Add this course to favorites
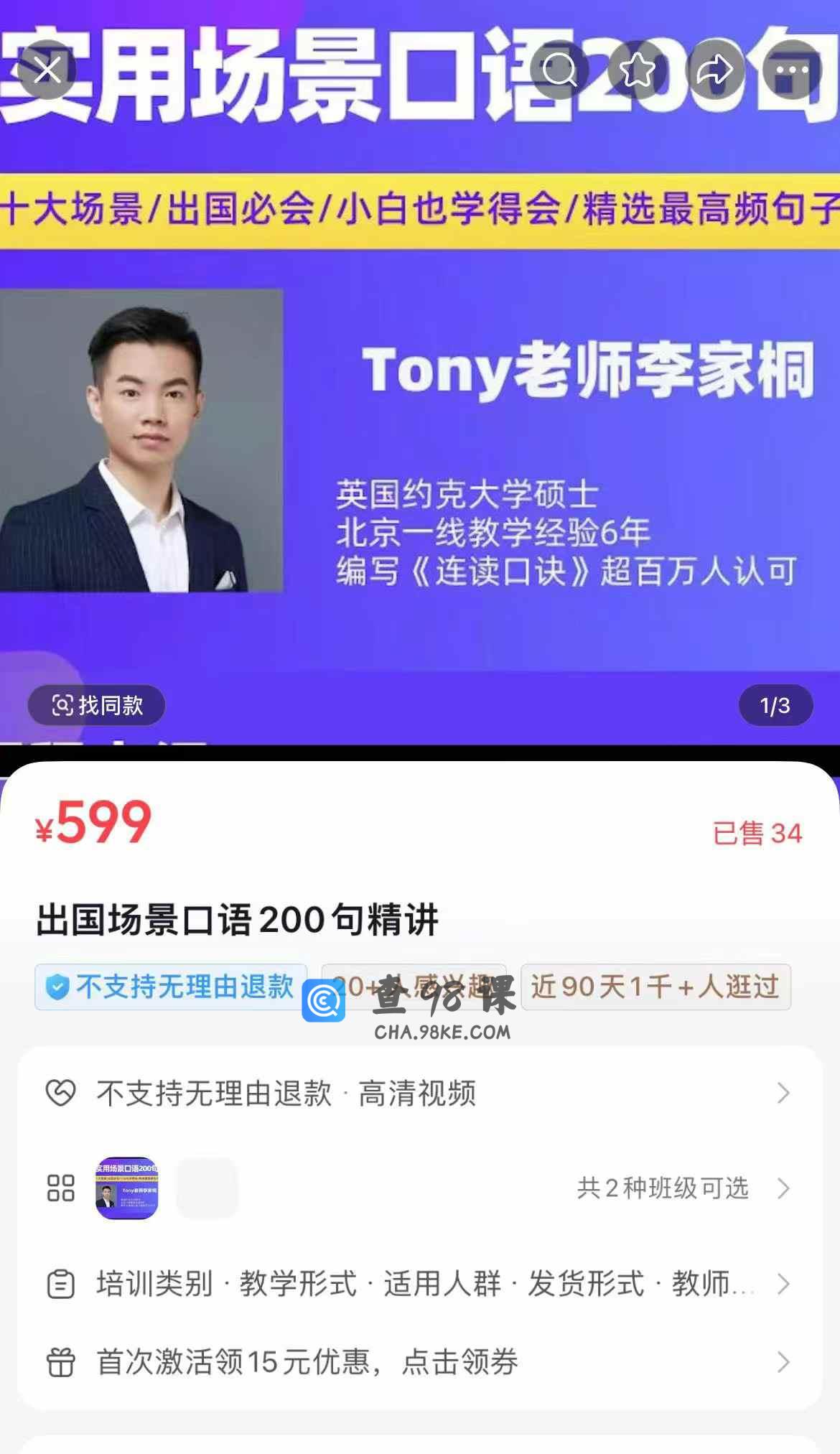The height and width of the screenshot is (1454, 840). click(x=637, y=70)
